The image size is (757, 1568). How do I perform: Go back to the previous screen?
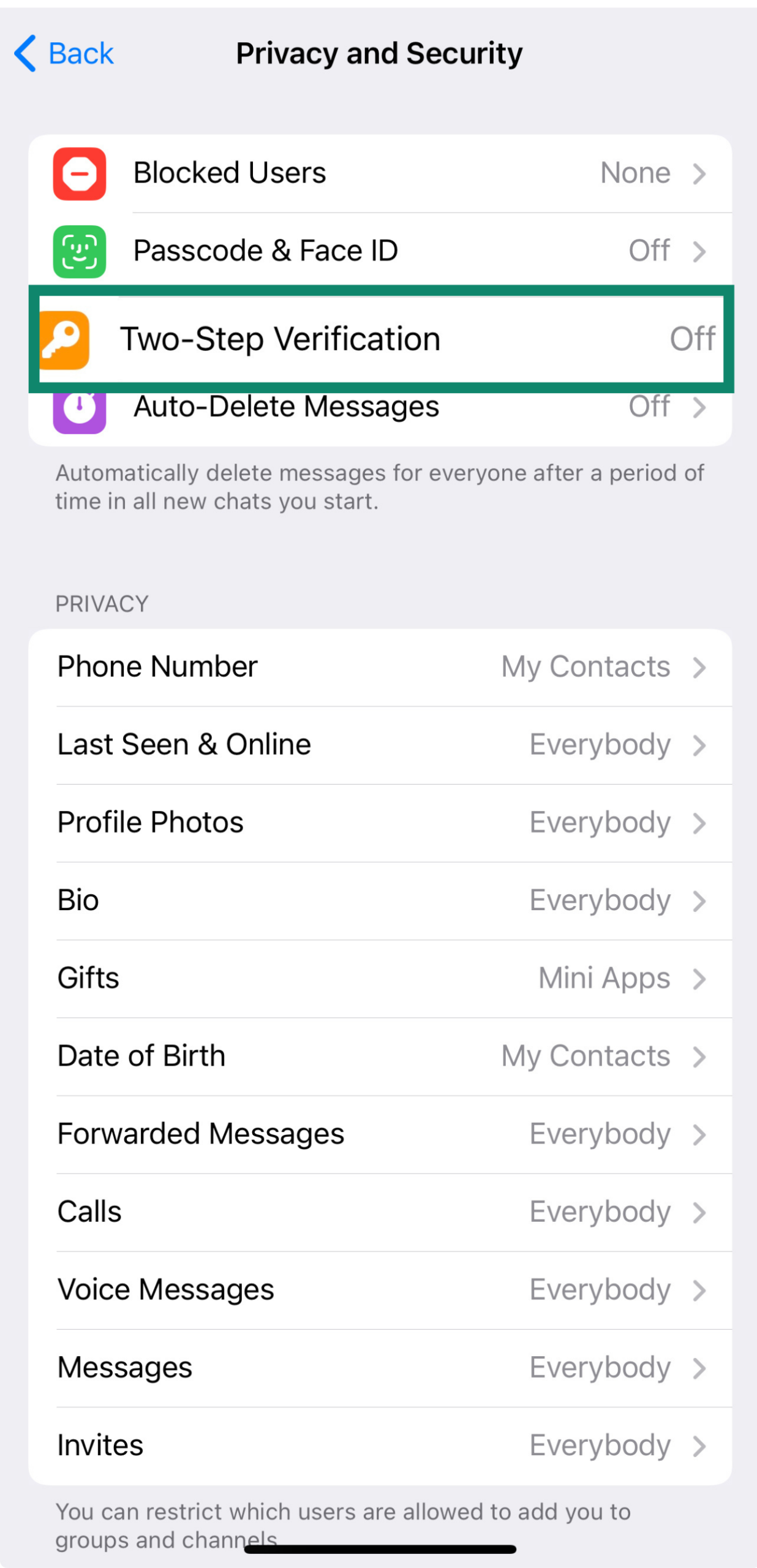point(64,53)
